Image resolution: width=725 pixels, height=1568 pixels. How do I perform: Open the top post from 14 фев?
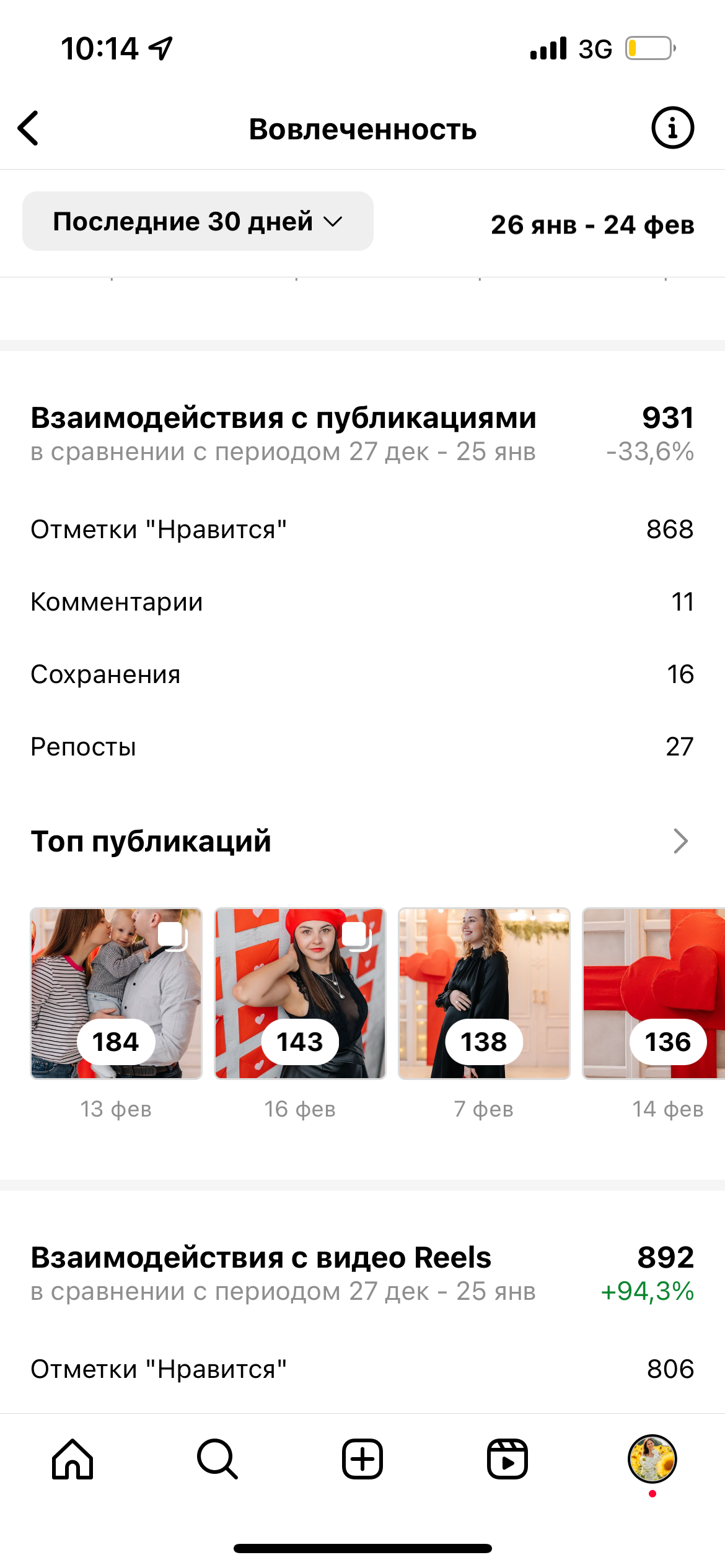click(654, 993)
